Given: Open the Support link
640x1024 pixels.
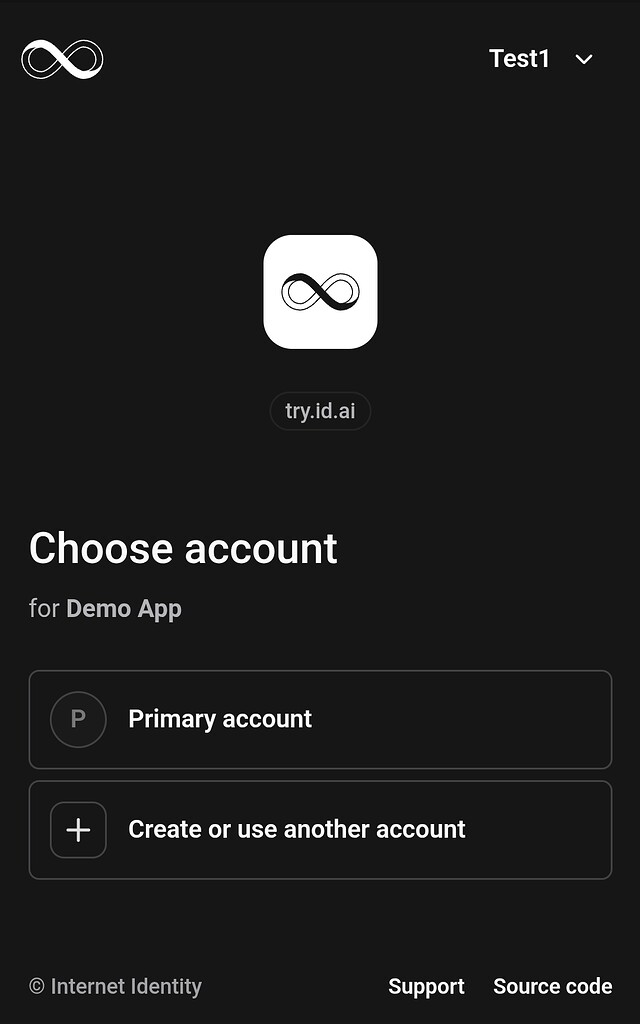Looking at the screenshot, I should click(x=426, y=987).
